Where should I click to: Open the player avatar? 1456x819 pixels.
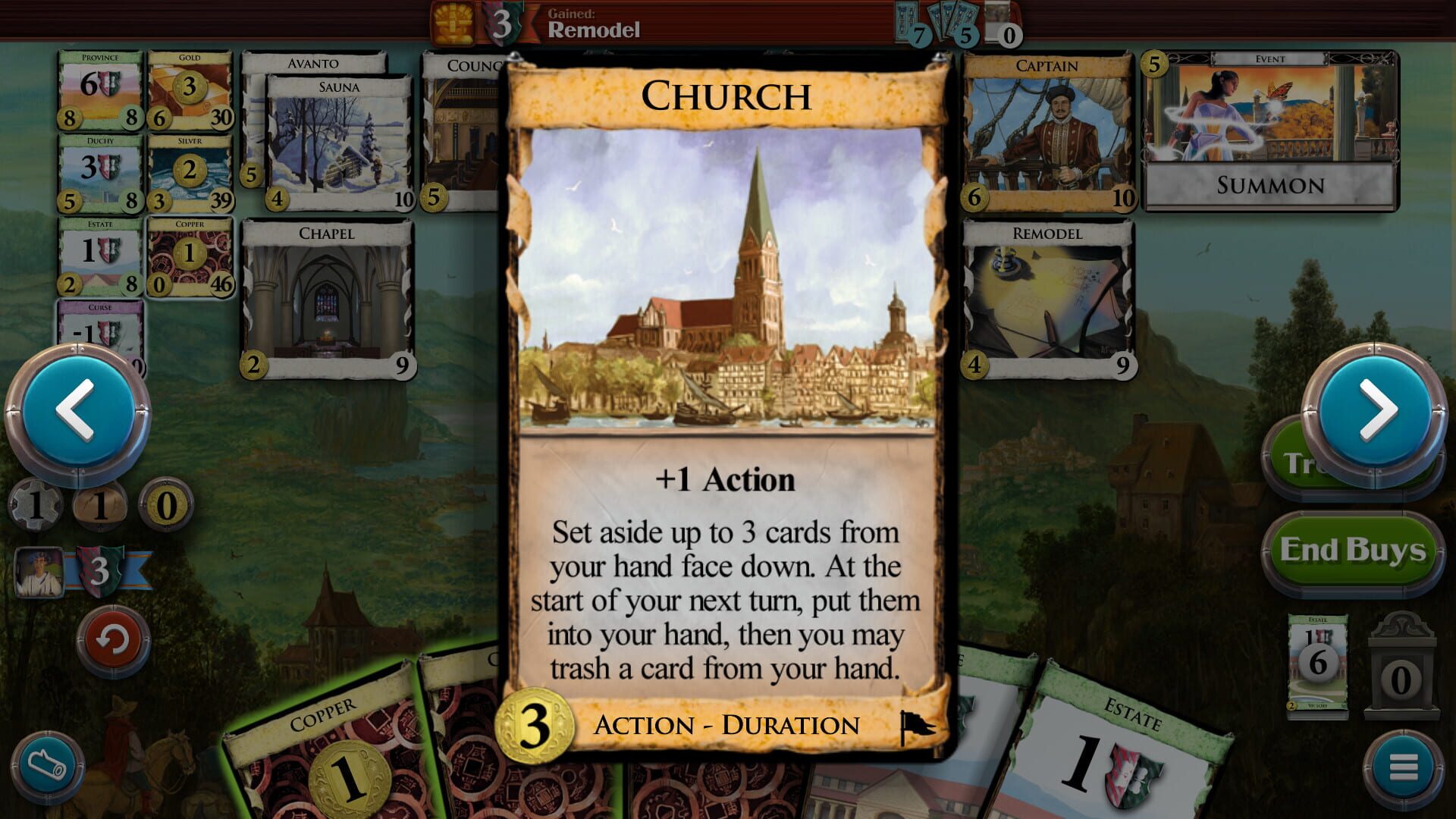click(38, 572)
